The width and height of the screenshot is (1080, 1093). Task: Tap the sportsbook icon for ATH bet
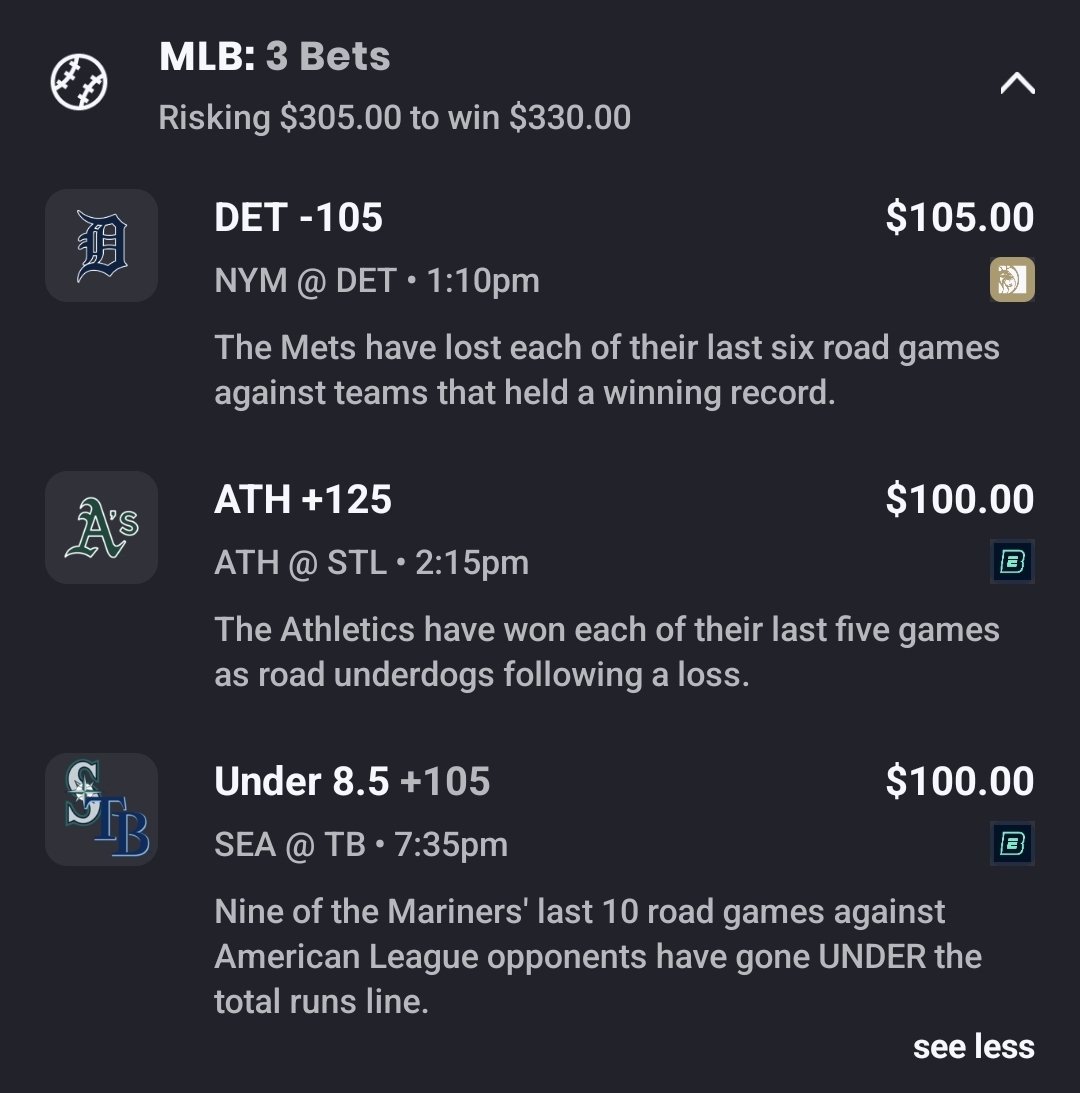pyautogui.click(x=1011, y=562)
